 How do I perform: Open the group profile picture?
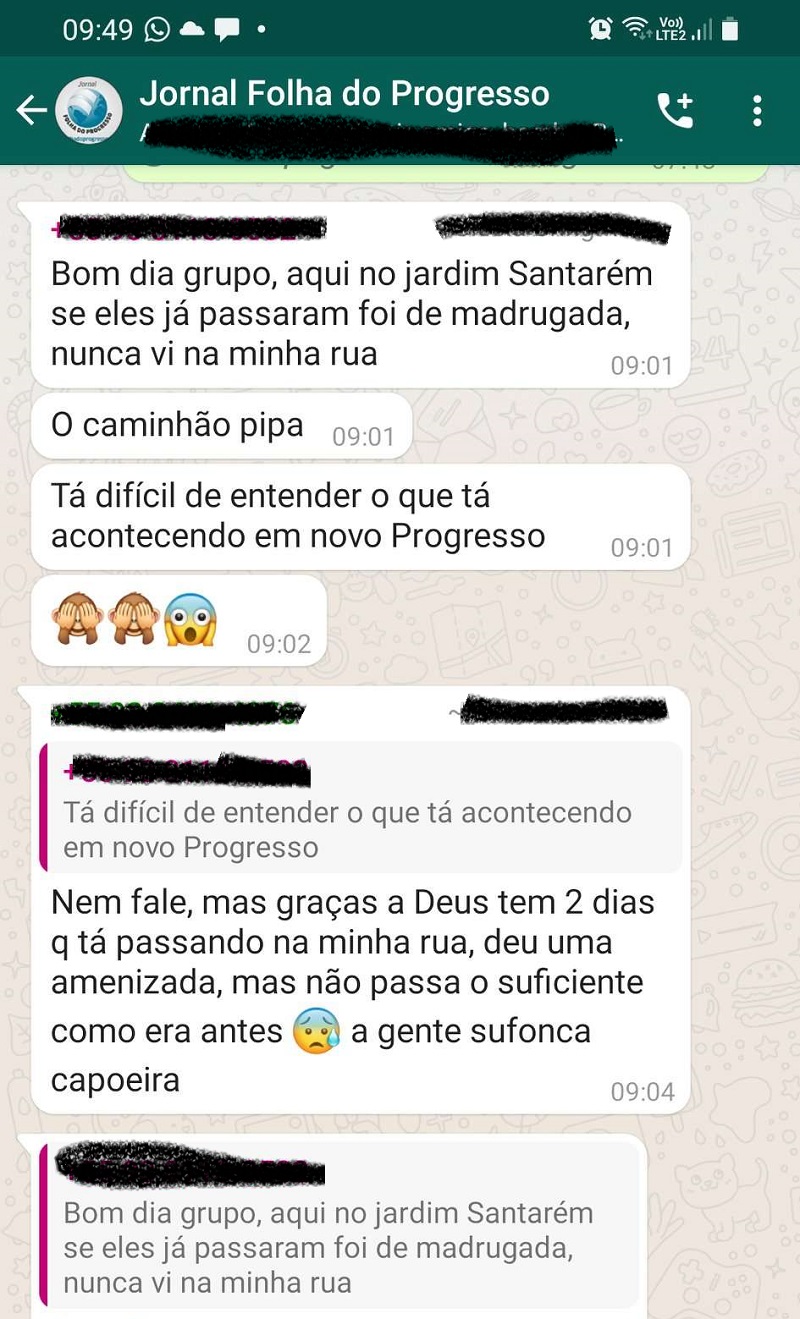pos(90,110)
